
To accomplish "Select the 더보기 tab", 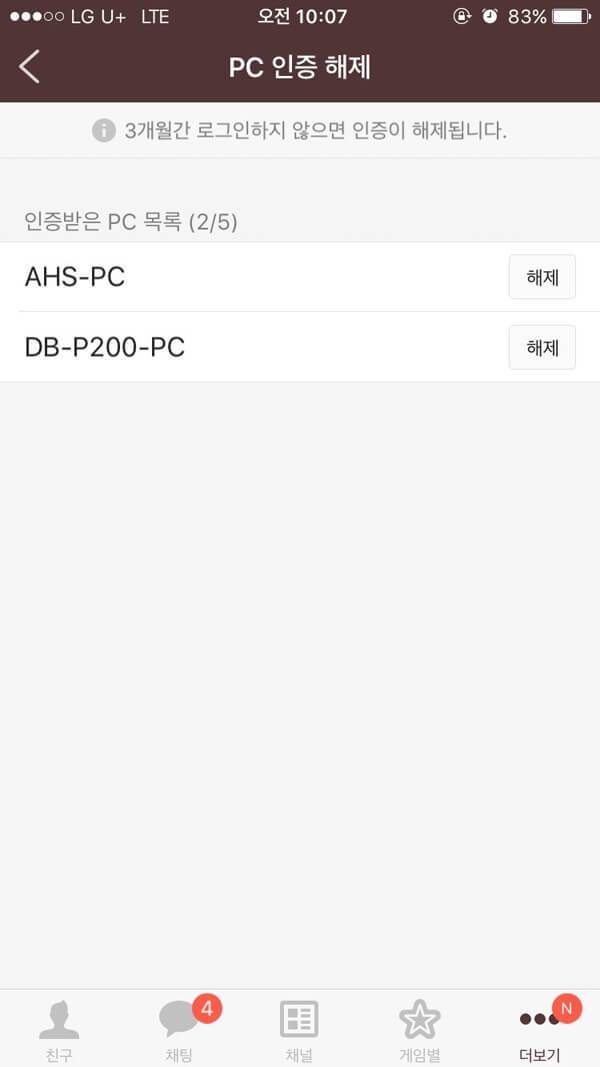I will pos(540,1029).
